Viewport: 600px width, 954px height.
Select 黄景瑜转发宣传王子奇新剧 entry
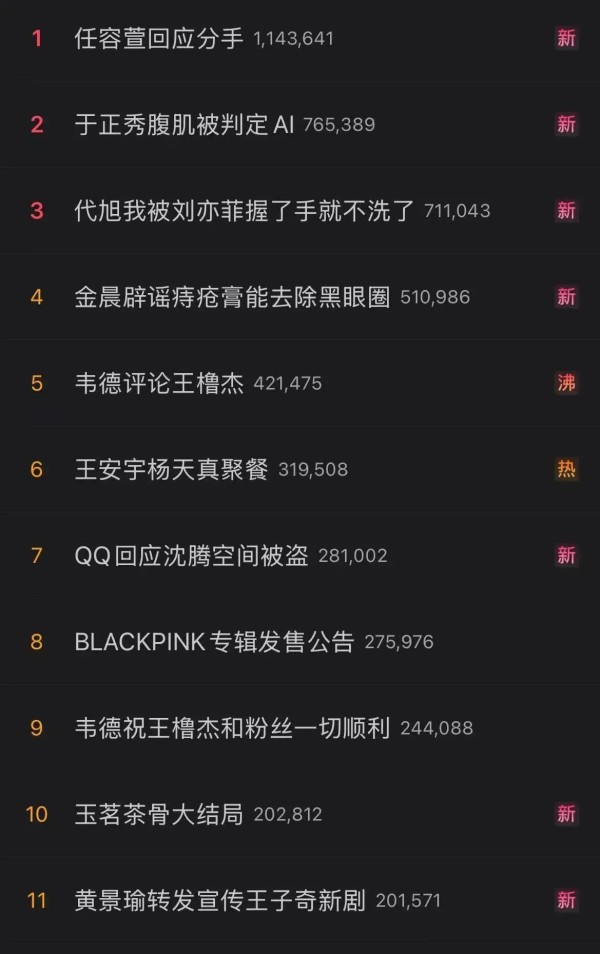pos(220,900)
